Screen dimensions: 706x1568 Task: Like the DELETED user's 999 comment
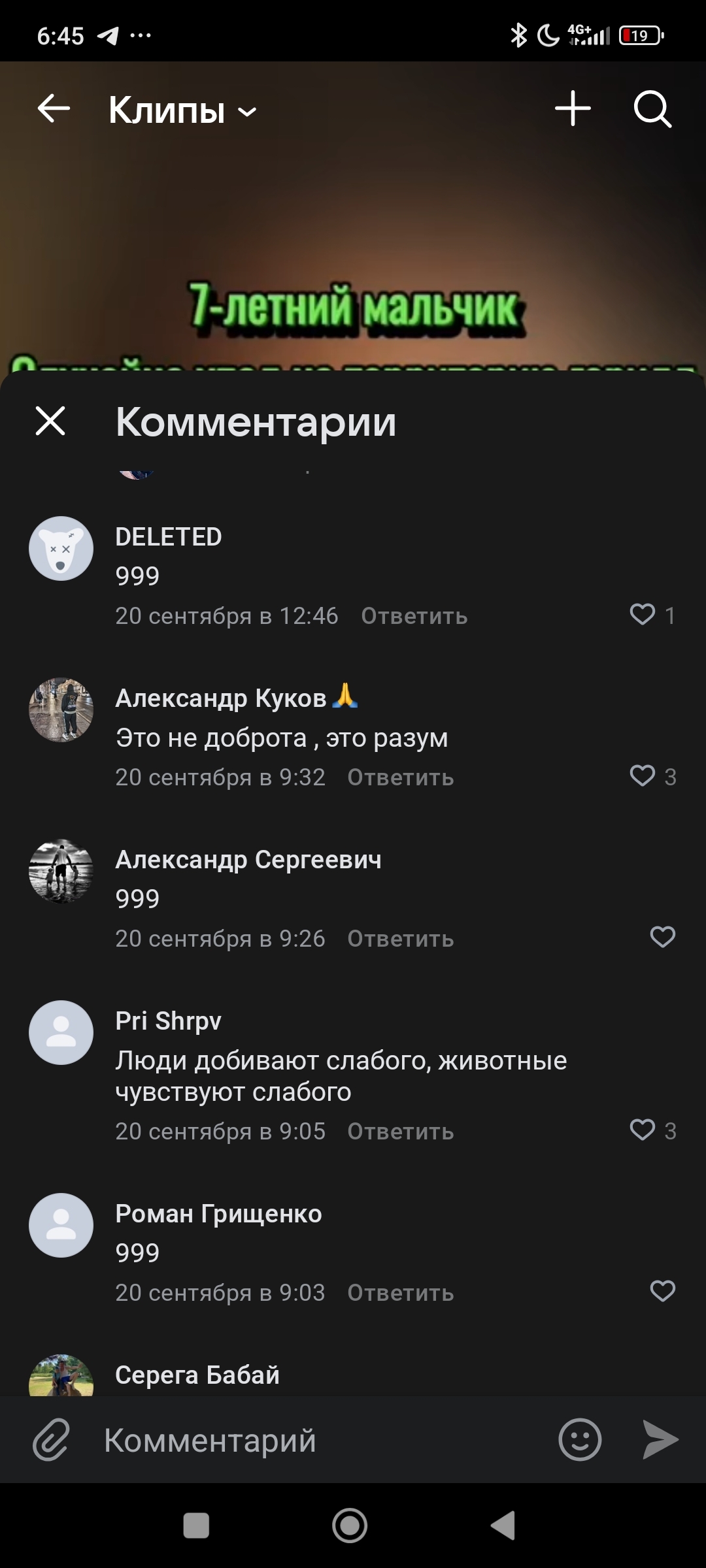[642, 615]
